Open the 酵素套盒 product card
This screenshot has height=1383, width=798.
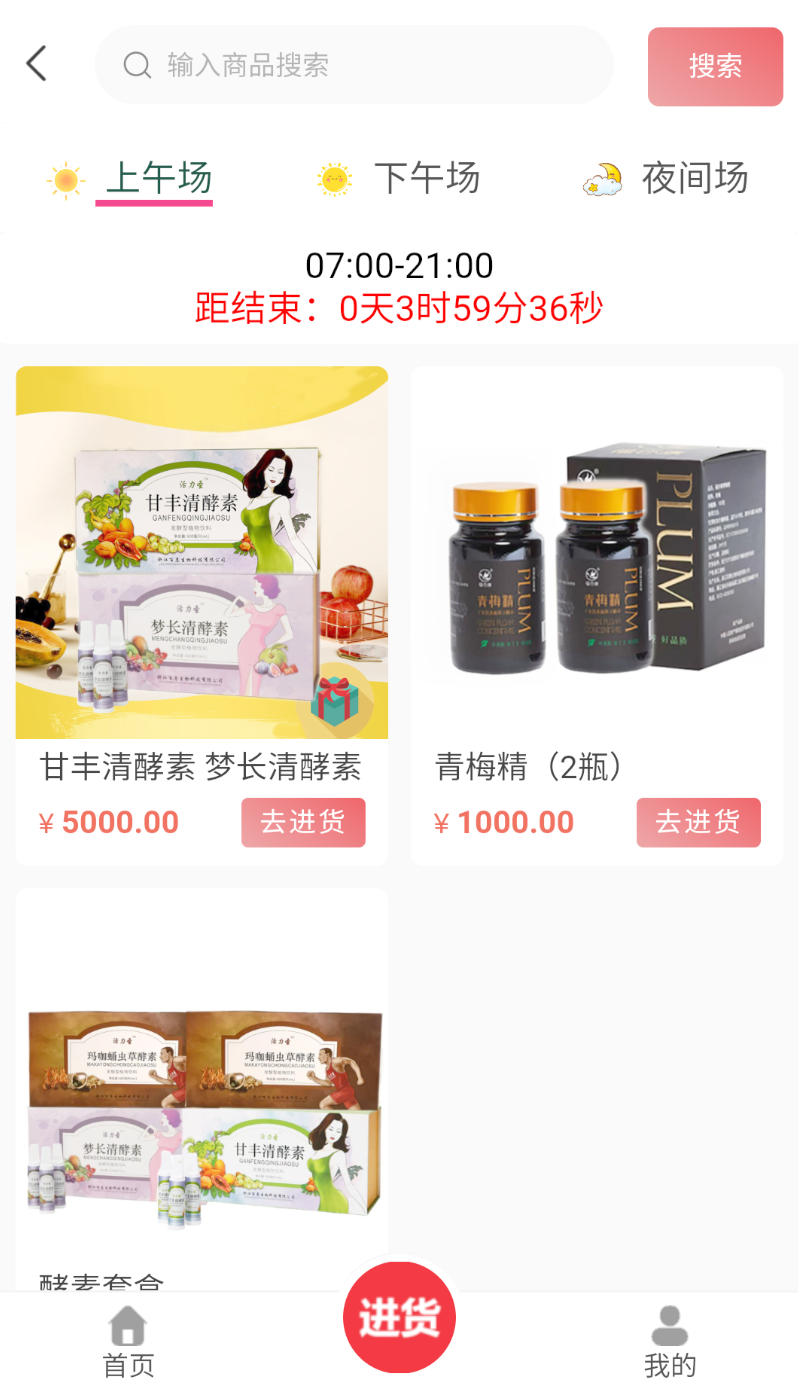click(202, 1089)
